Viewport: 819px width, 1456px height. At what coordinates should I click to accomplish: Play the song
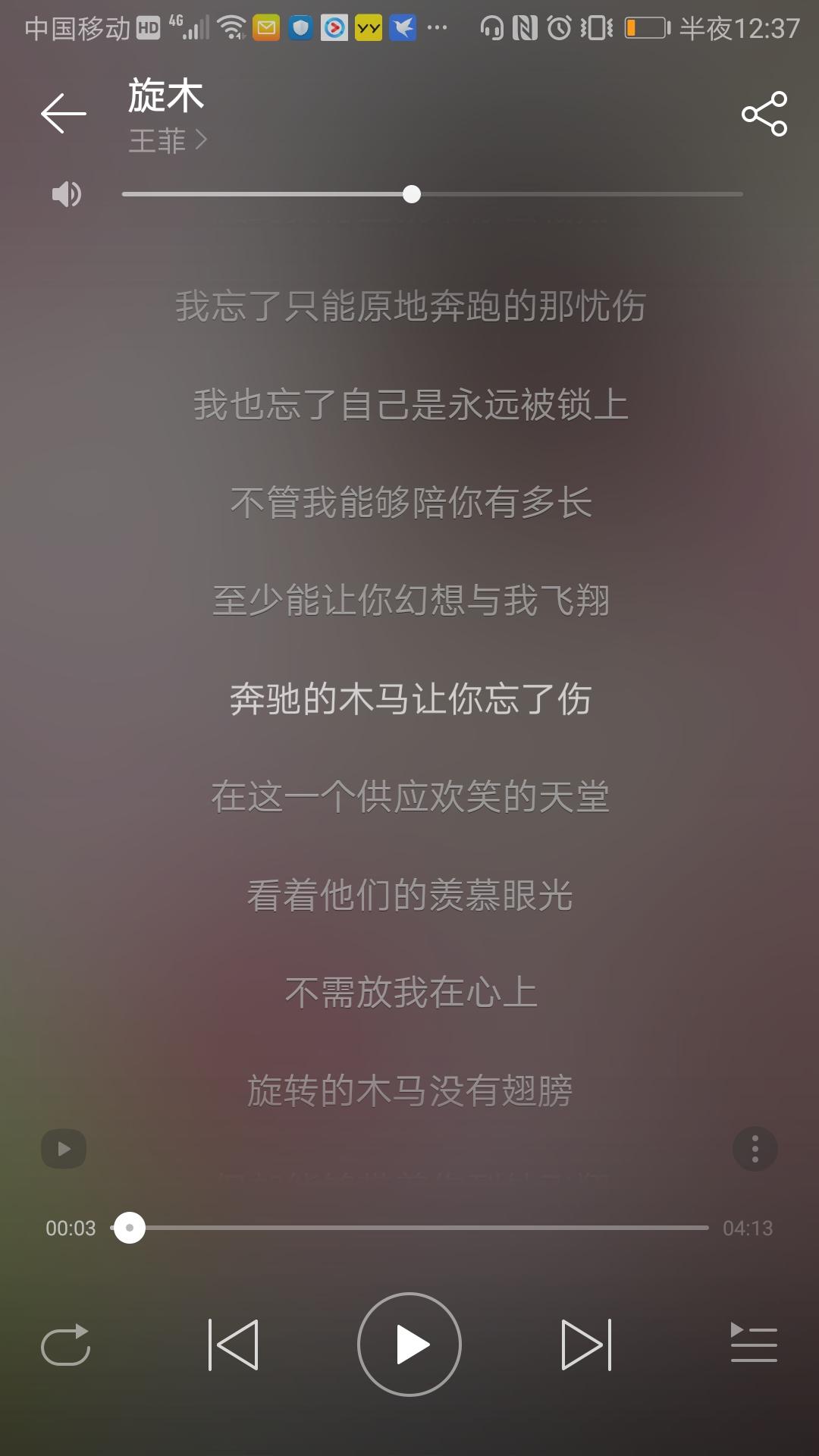[409, 1345]
